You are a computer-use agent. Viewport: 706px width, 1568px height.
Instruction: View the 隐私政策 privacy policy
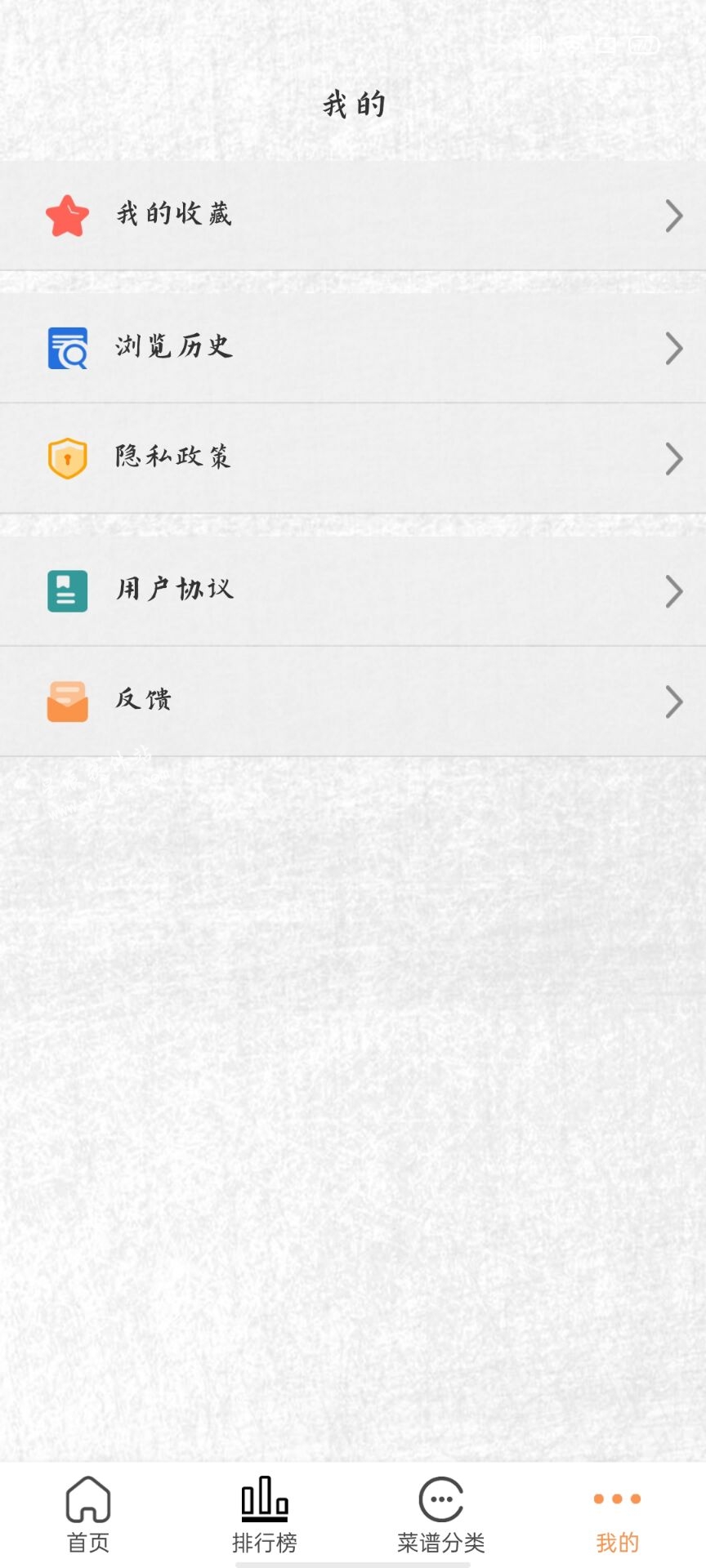[353, 458]
